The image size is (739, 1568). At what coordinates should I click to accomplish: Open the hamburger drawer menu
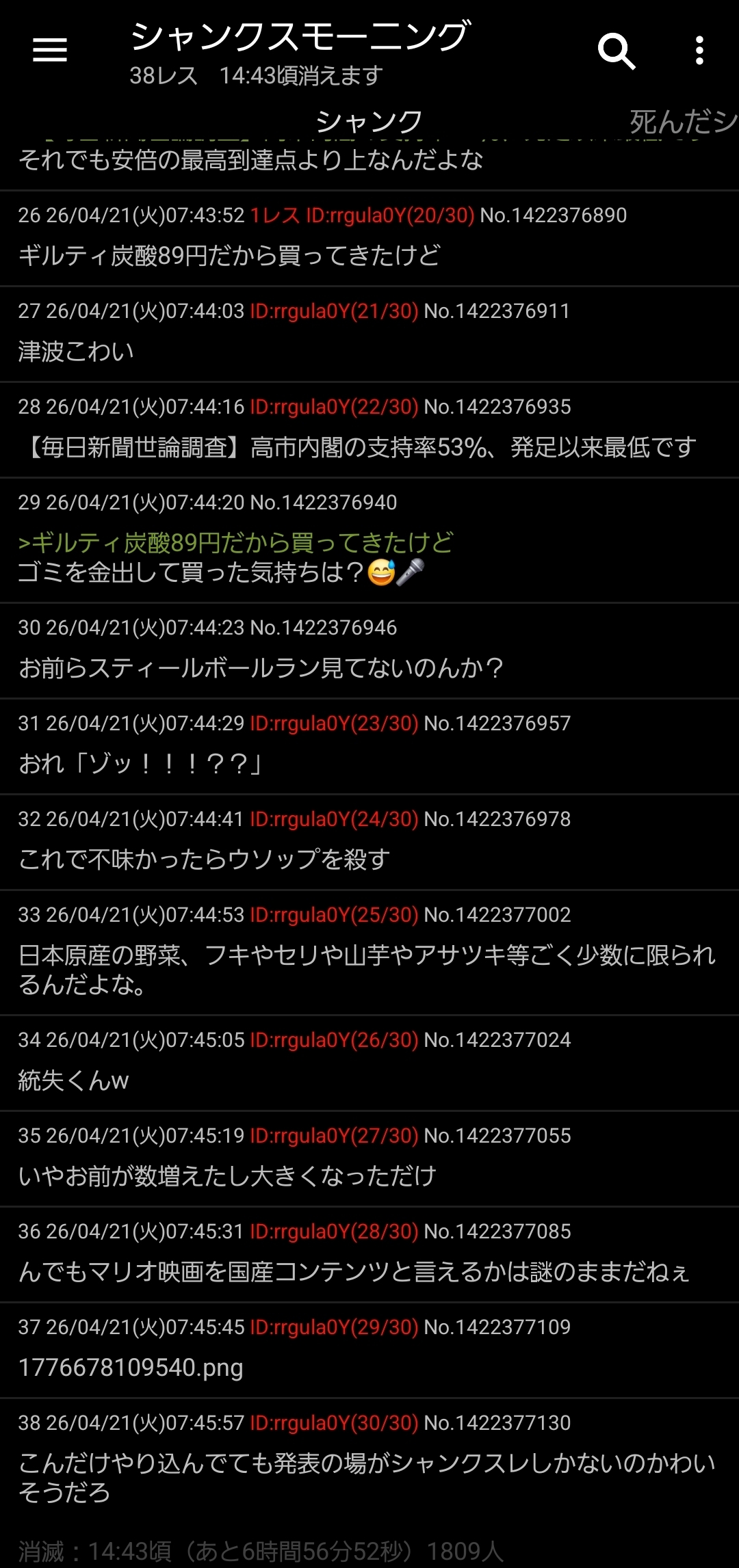[50, 50]
